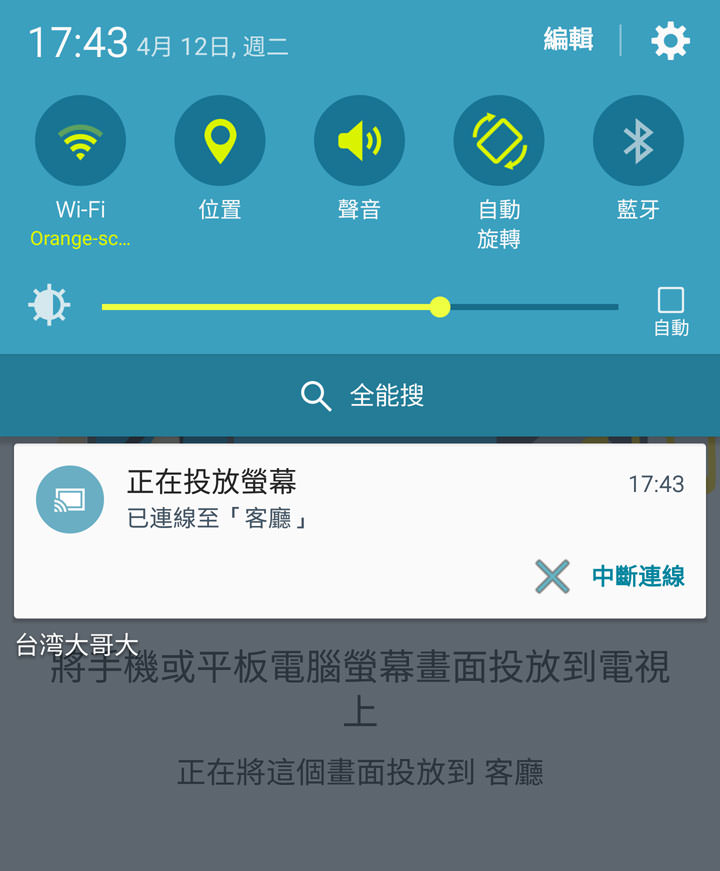Image resolution: width=720 pixels, height=871 pixels.
Task: Open the Settings gear icon
Action: pyautogui.click(x=669, y=40)
